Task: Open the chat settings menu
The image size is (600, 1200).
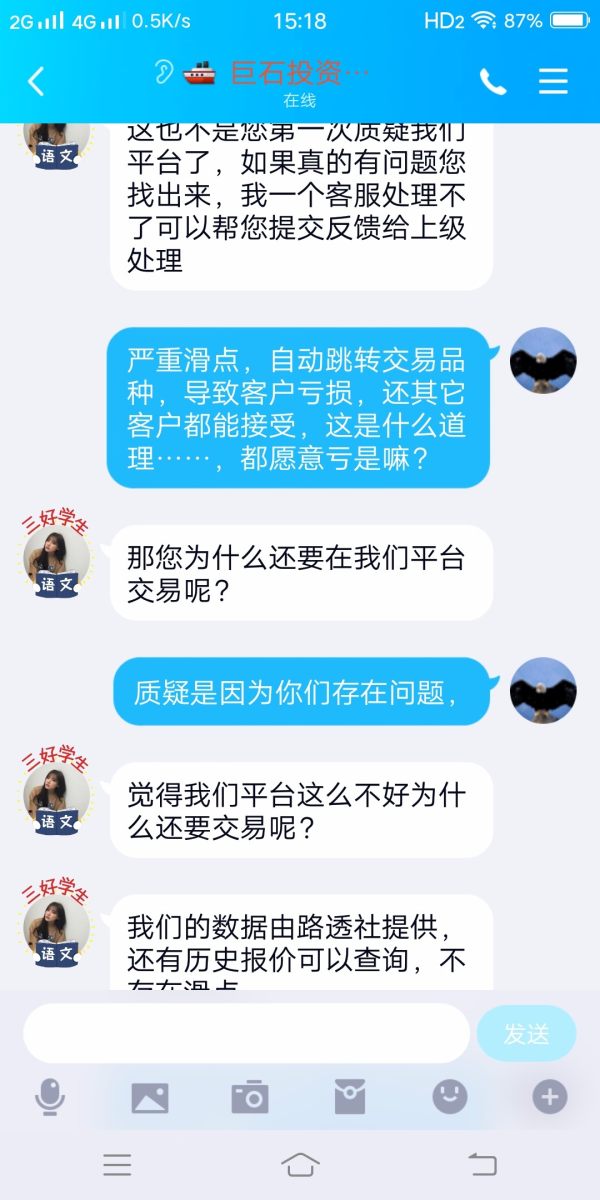Action: click(x=553, y=81)
